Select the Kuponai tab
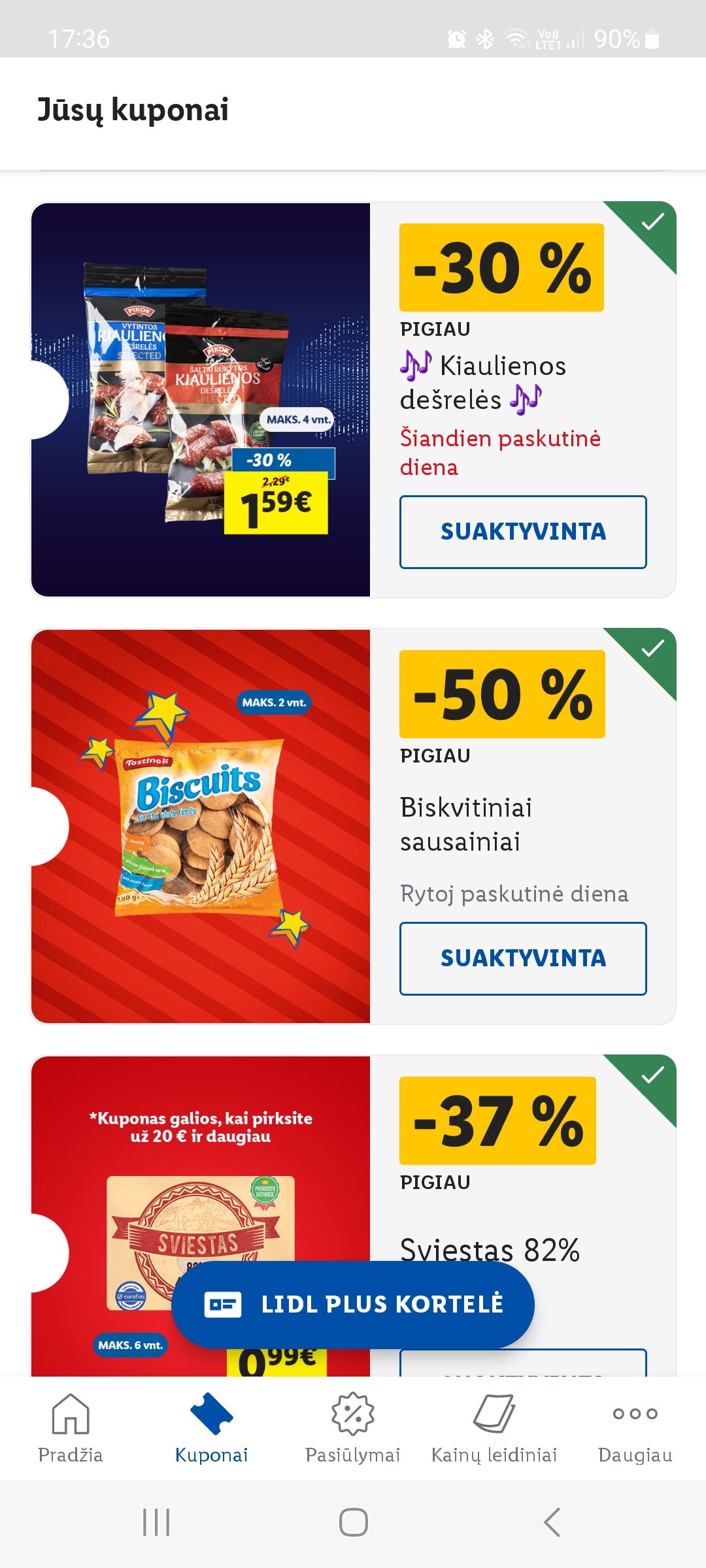This screenshot has height=1568, width=706. click(212, 1428)
